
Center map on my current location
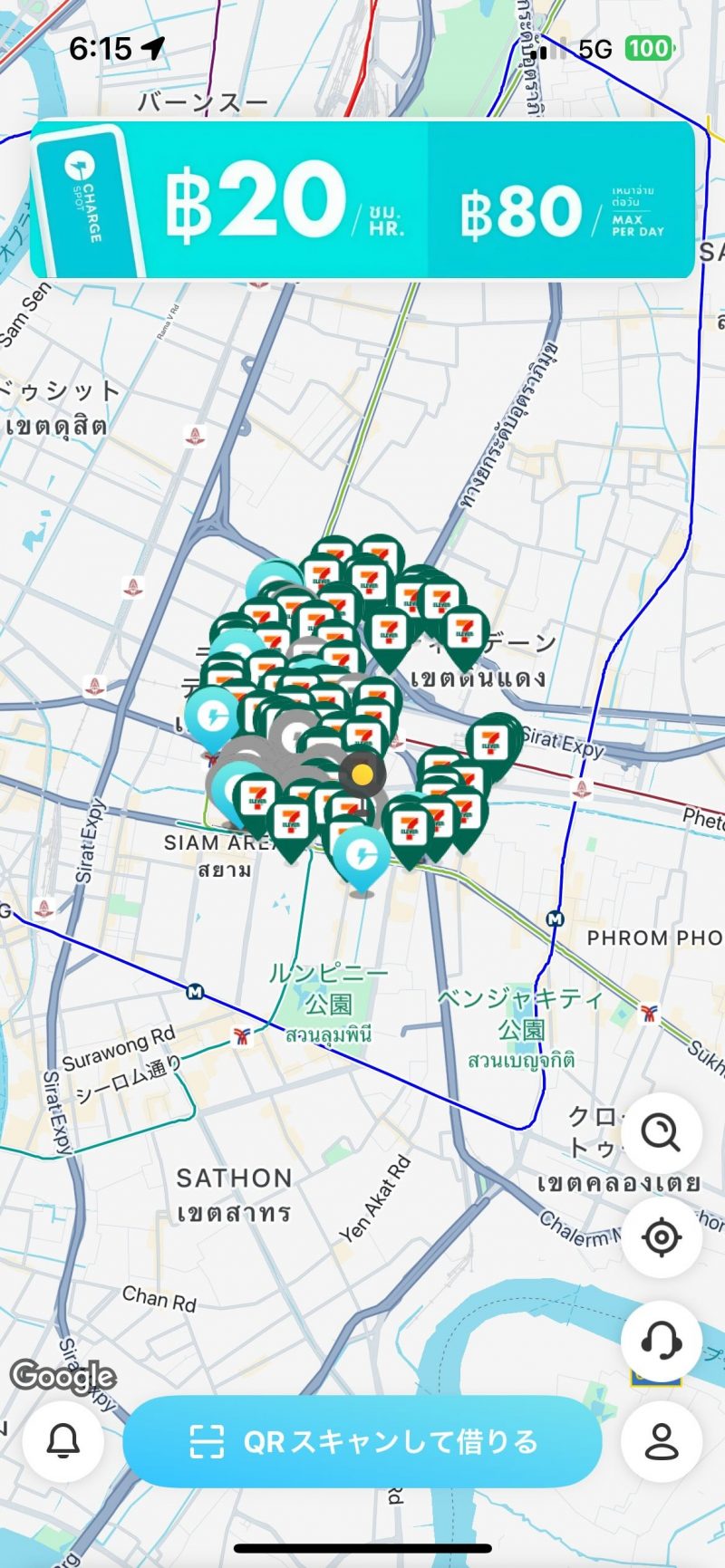pos(662,1236)
